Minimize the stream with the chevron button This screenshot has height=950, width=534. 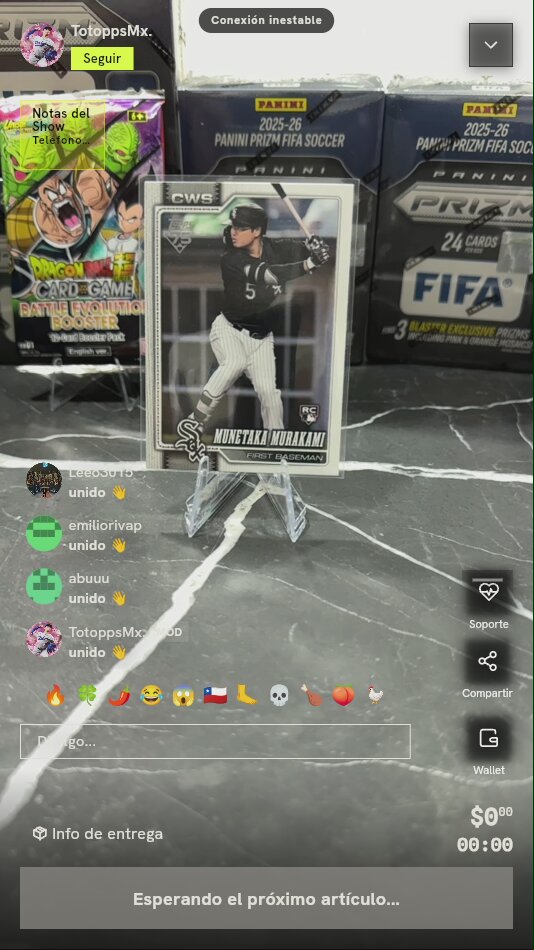point(490,45)
